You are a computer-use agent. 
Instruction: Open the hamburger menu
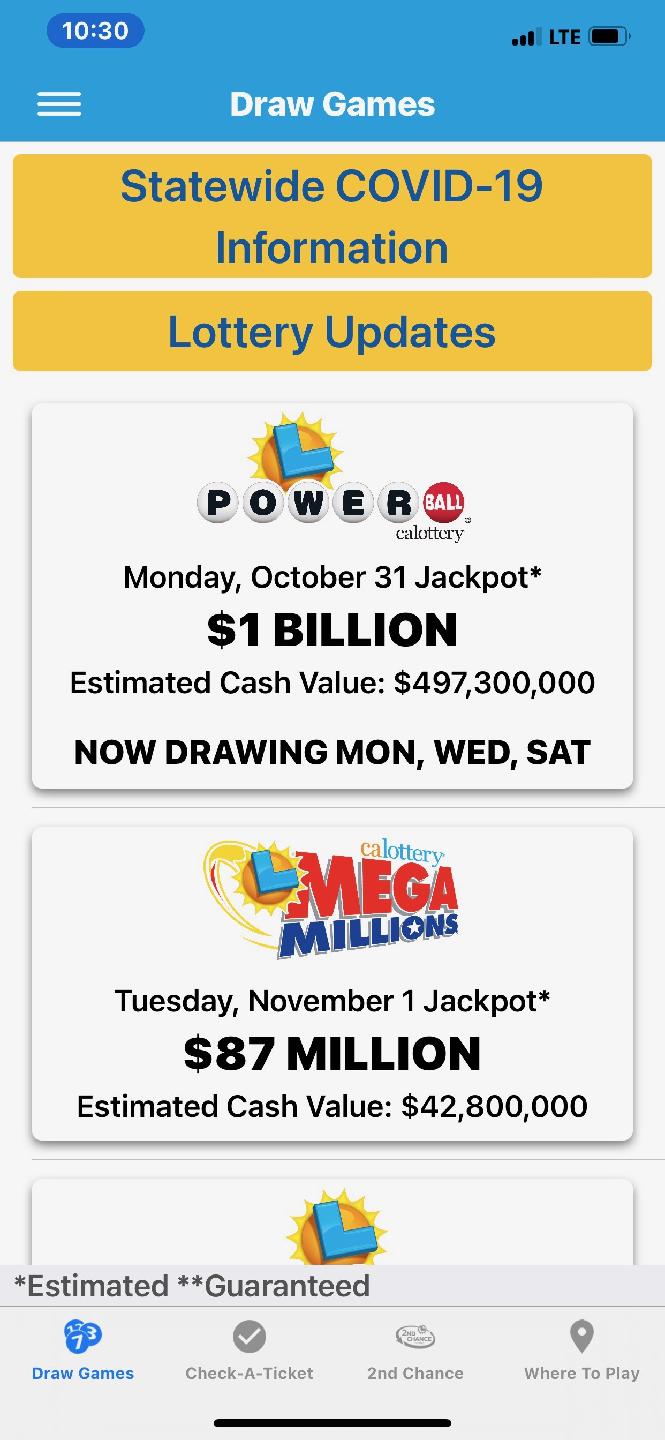59,104
